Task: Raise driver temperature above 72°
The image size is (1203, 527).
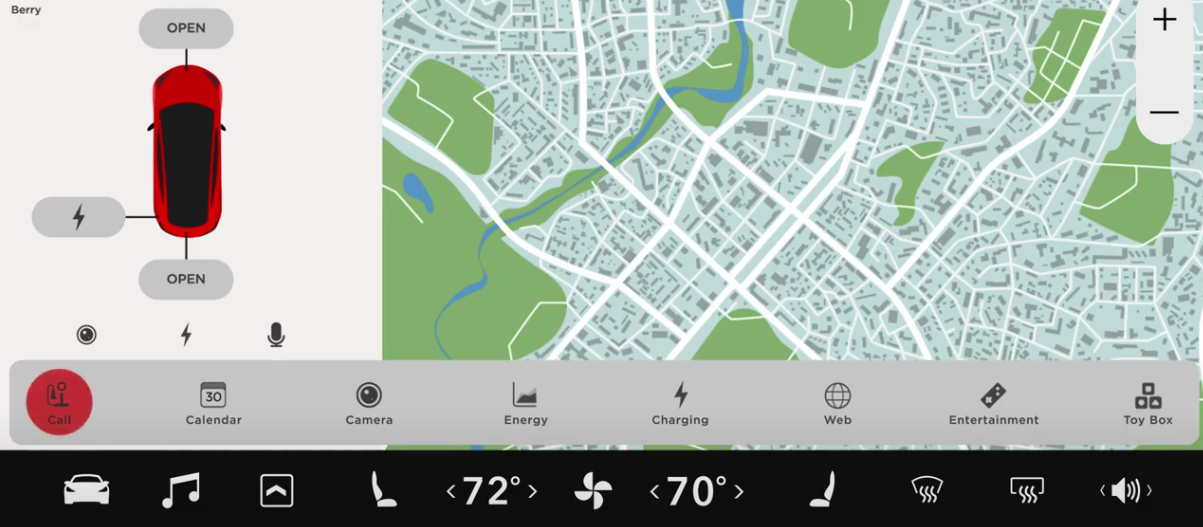Action: coord(533,491)
